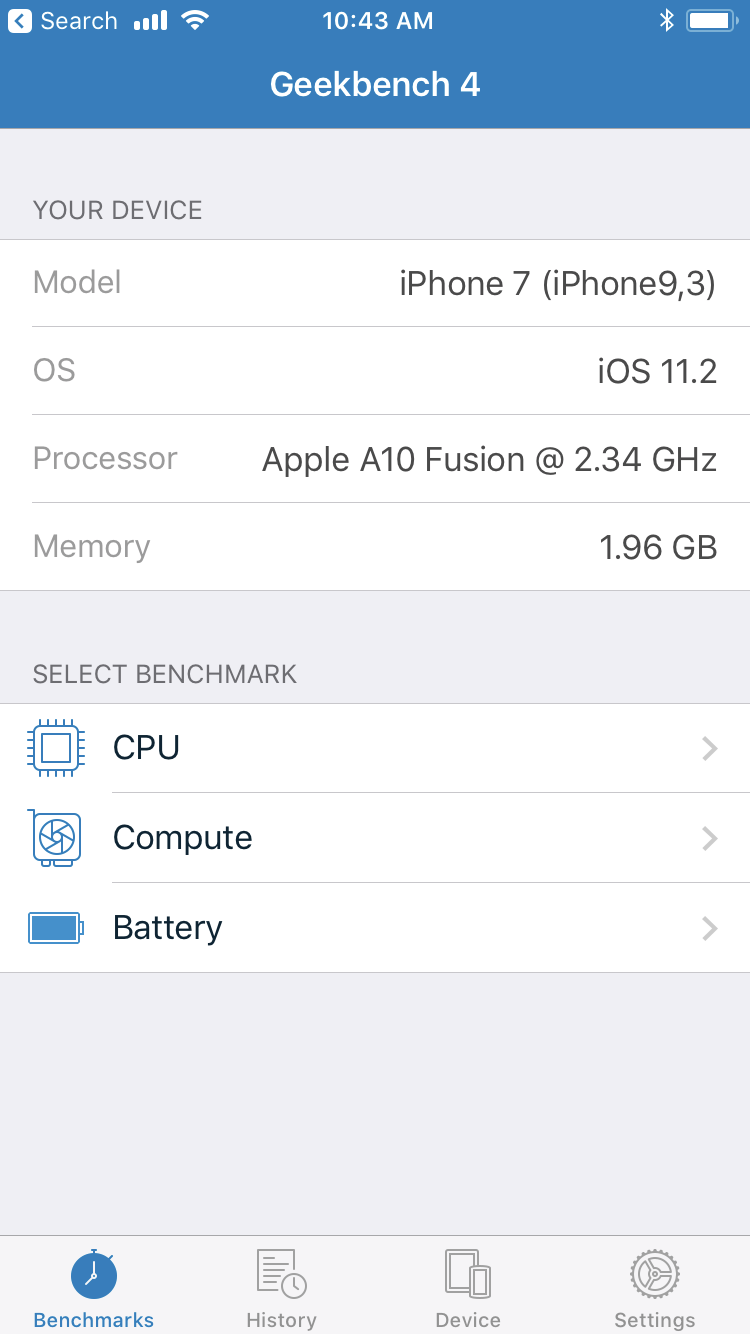Return to Search via the back arrow
This screenshot has height=1334, width=750.
pyautogui.click(x=63, y=21)
